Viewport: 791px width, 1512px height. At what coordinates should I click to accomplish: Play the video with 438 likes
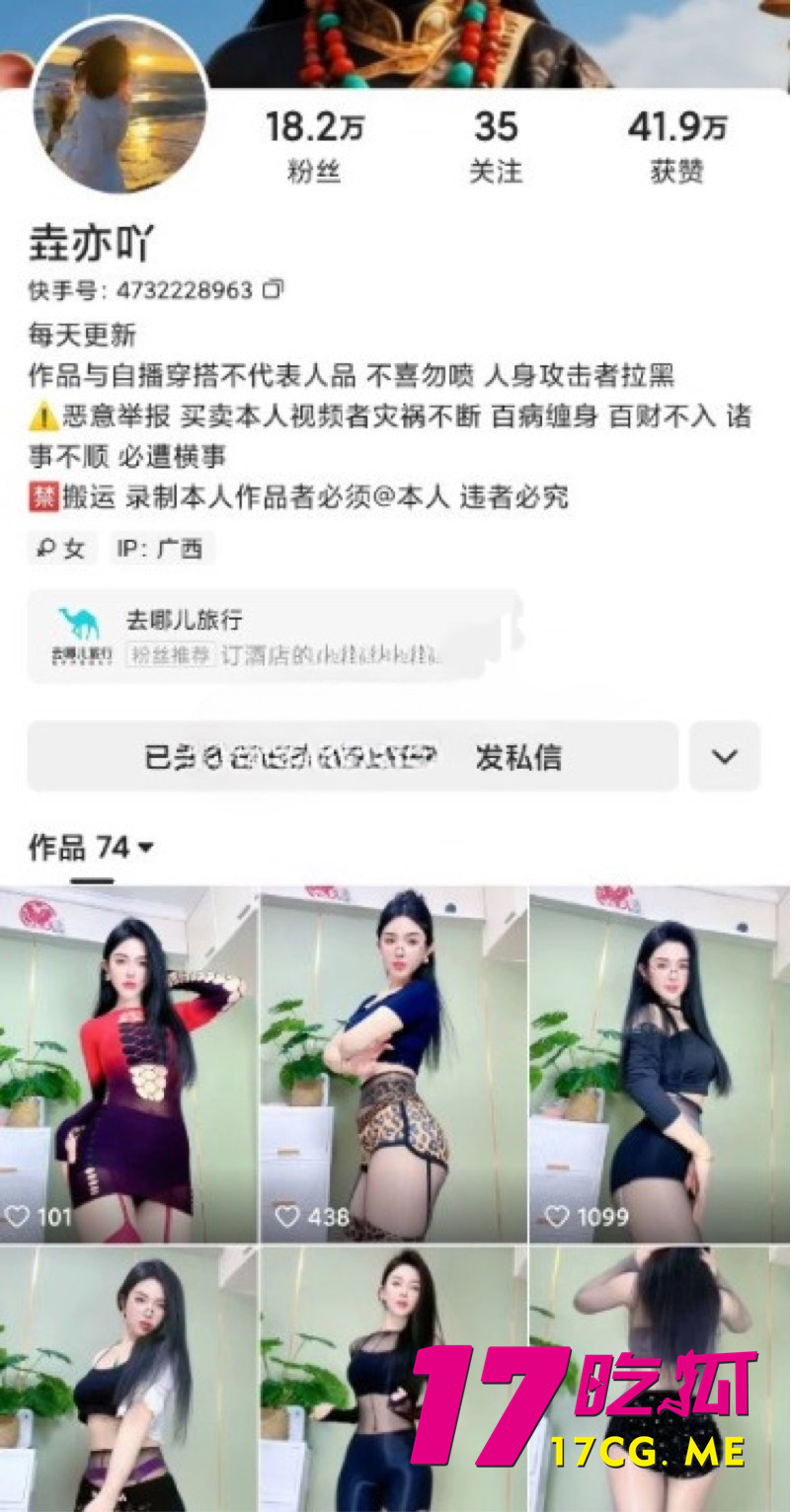393,1064
